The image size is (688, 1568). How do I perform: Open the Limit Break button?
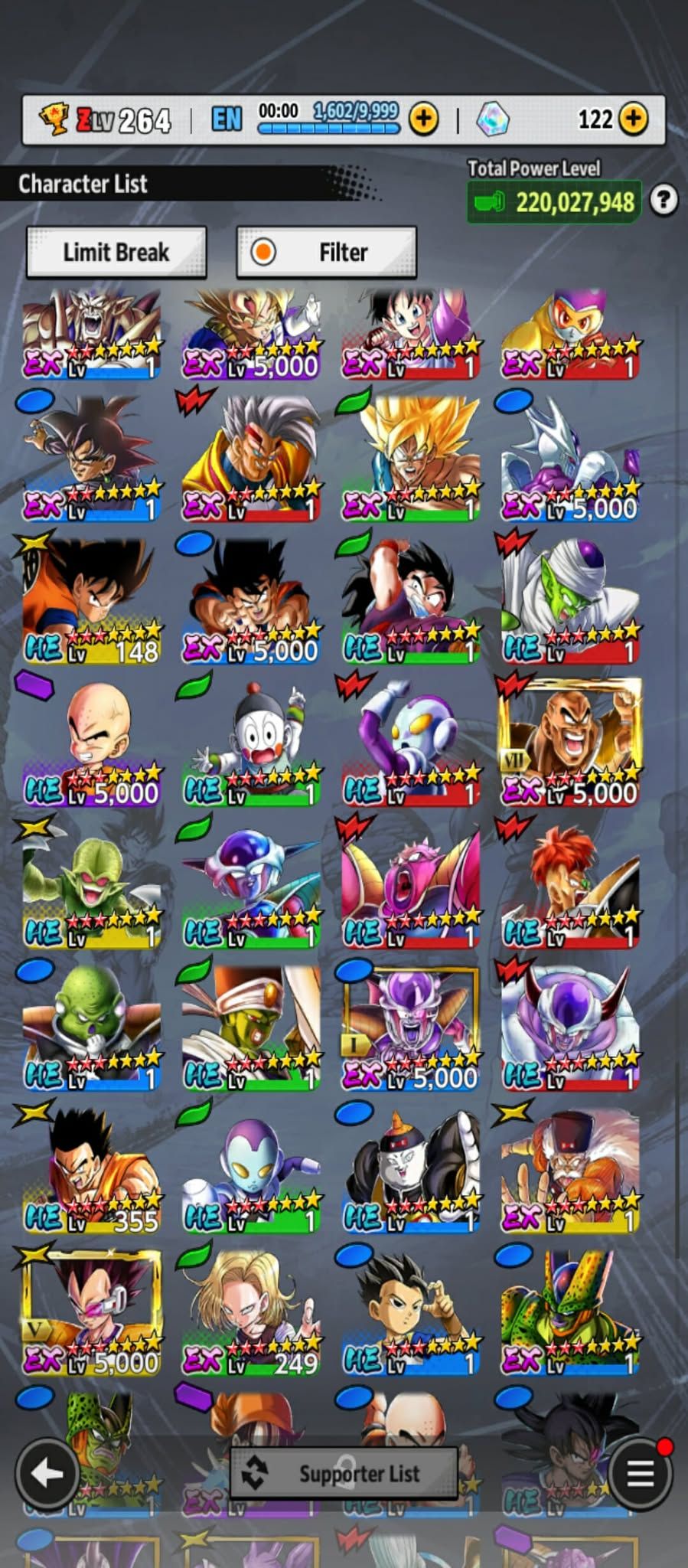pos(116,252)
